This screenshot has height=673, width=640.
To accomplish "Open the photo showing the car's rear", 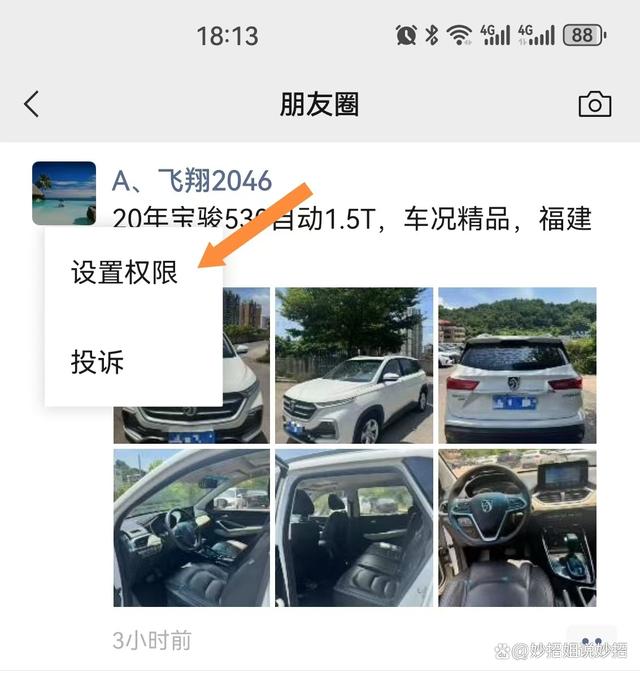I will pos(517,366).
